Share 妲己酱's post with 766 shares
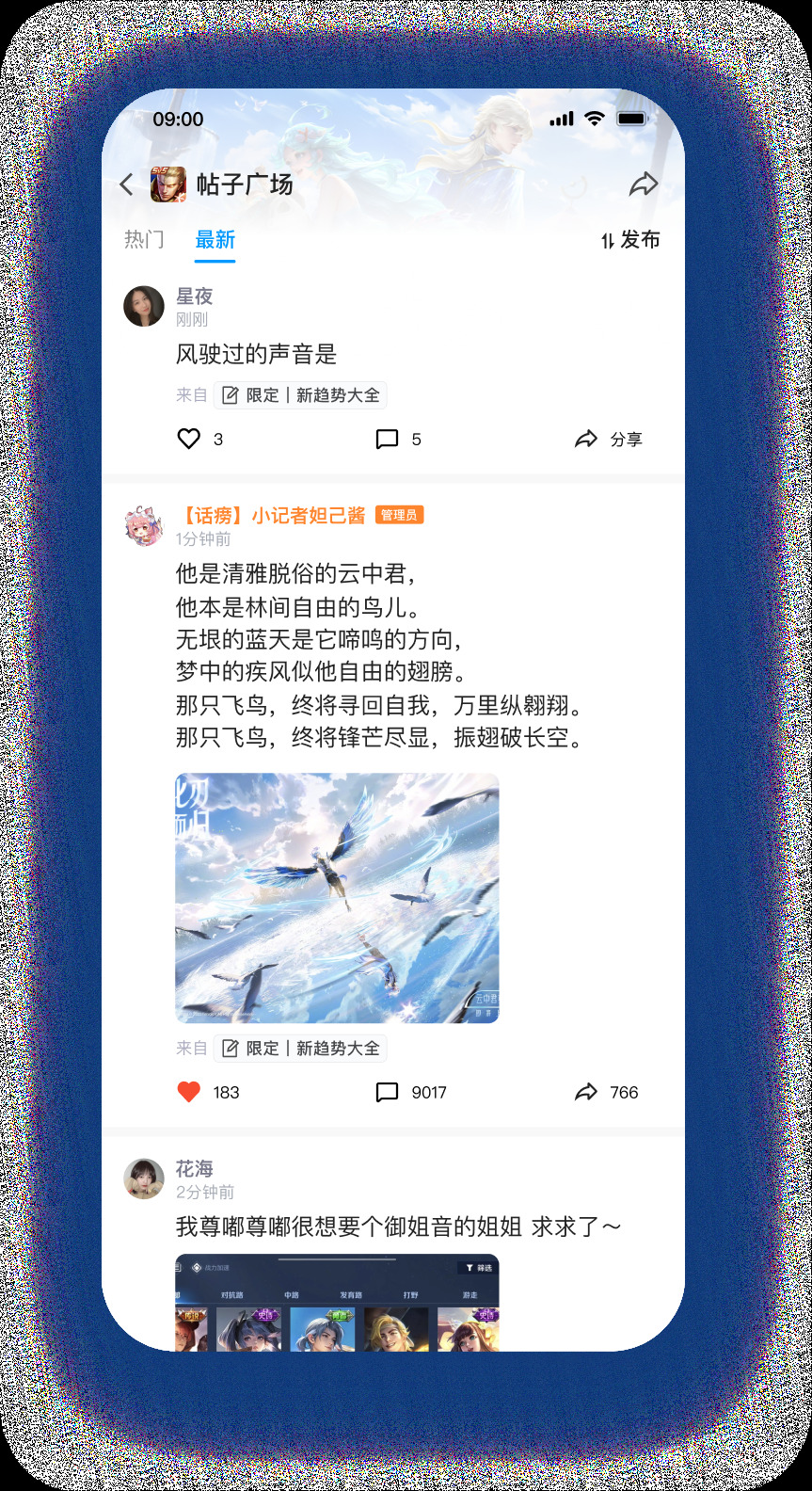Screen dimensions: 812x1491 [606, 1092]
